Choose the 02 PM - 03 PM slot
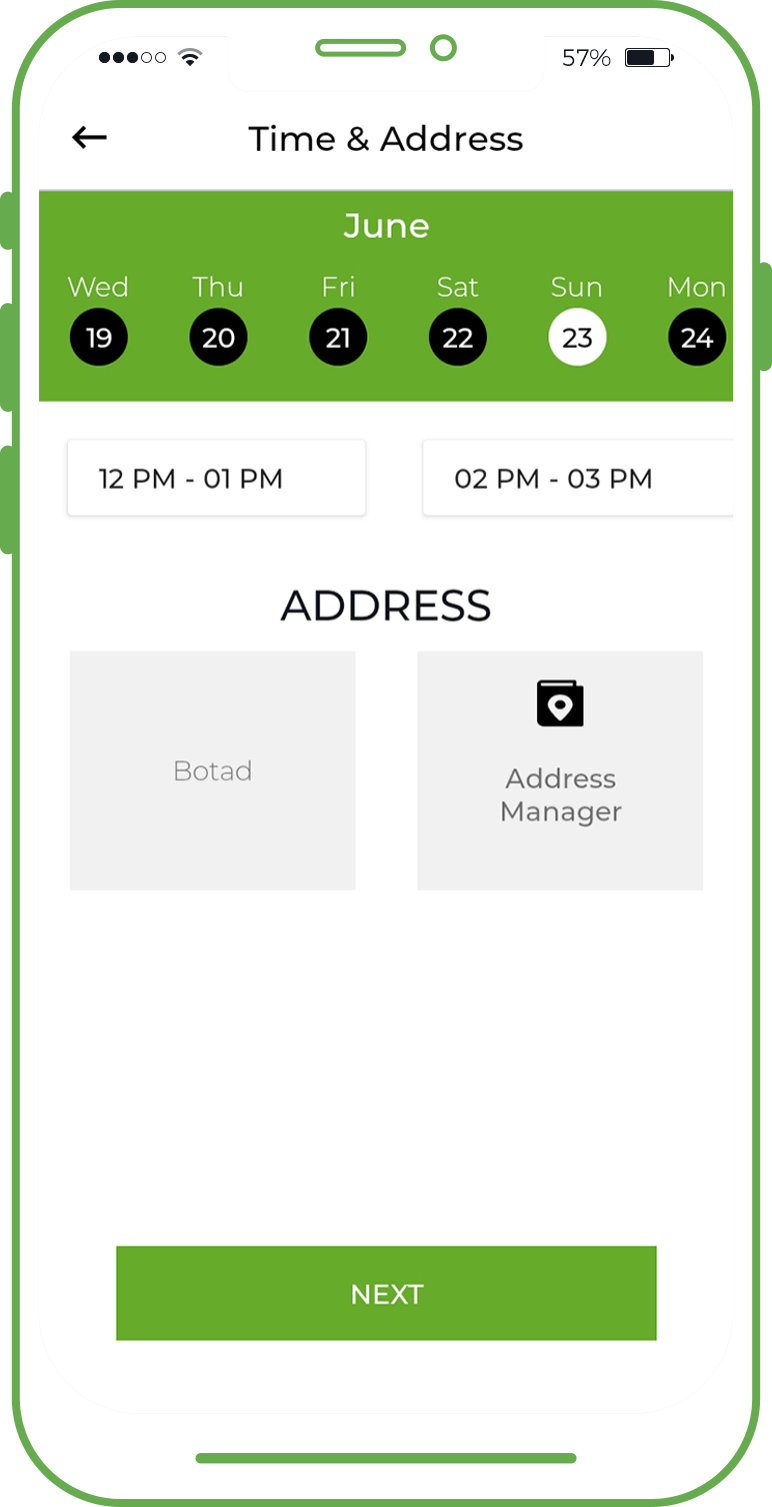 [x=576, y=478]
